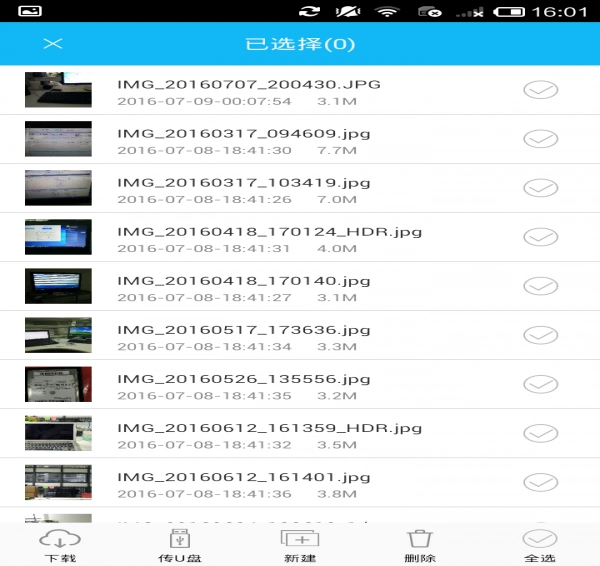Tap the IMG_20160612_161401.jpg thumbnail
The width and height of the screenshot is (600, 566).
click(58, 483)
